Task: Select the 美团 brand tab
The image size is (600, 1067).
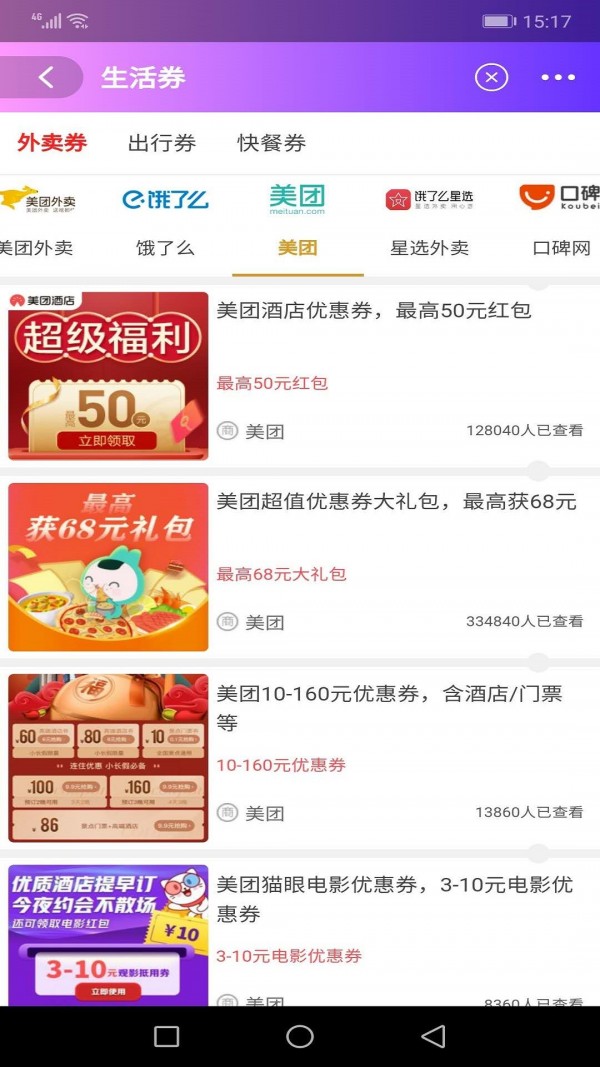Action: click(x=297, y=223)
